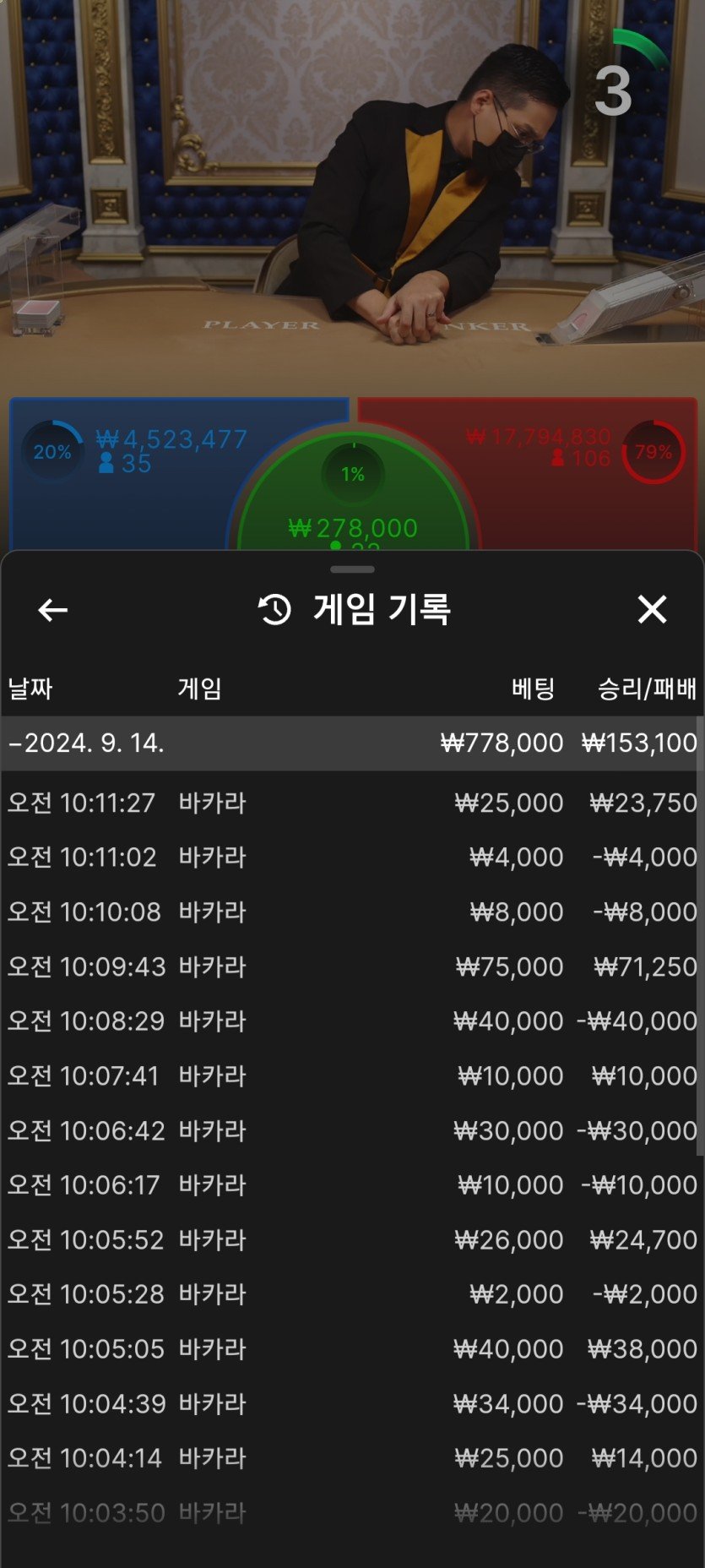705x1568 pixels.
Task: Select the 10:04:14 round entry
Action: [x=352, y=1458]
